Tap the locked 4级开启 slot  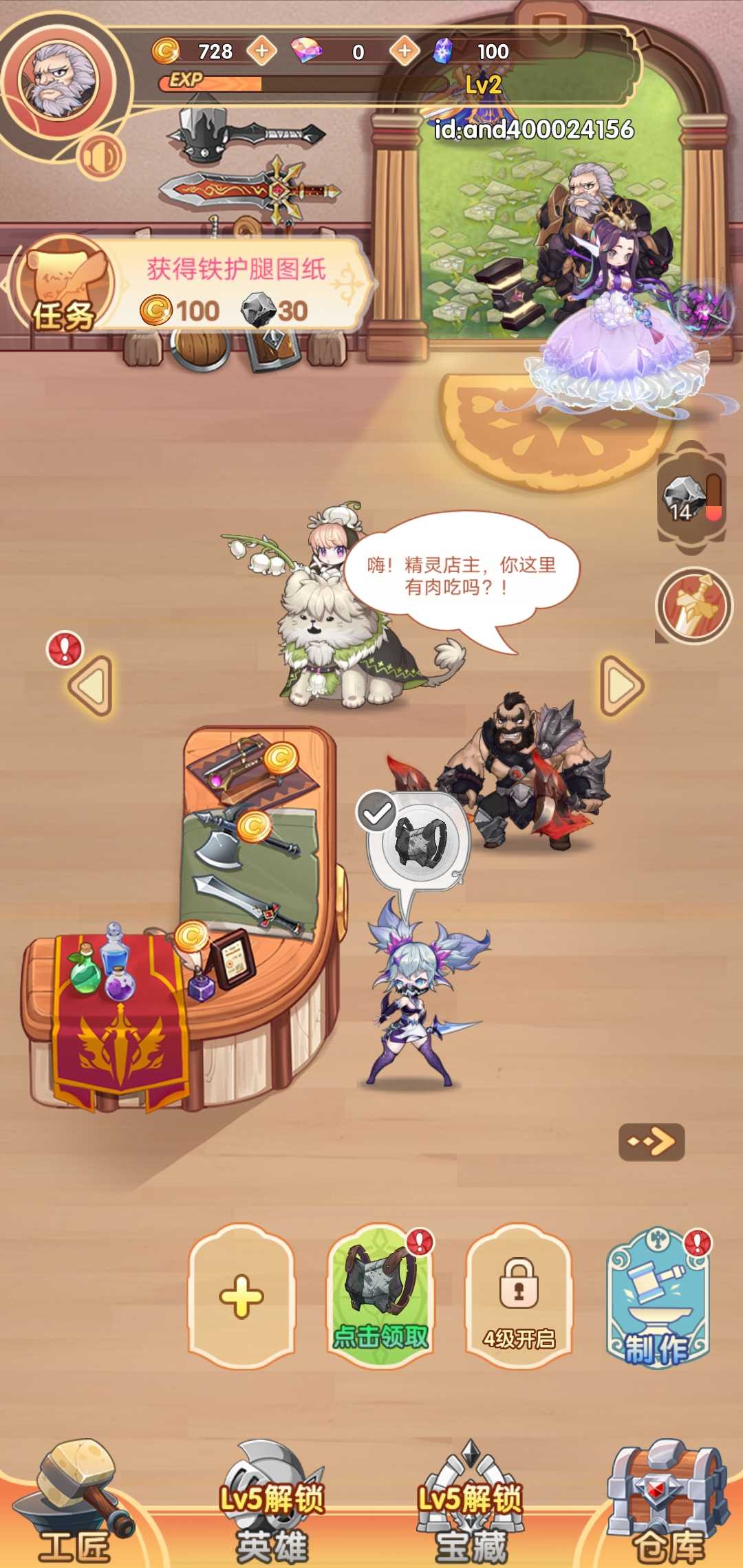pos(519,1296)
